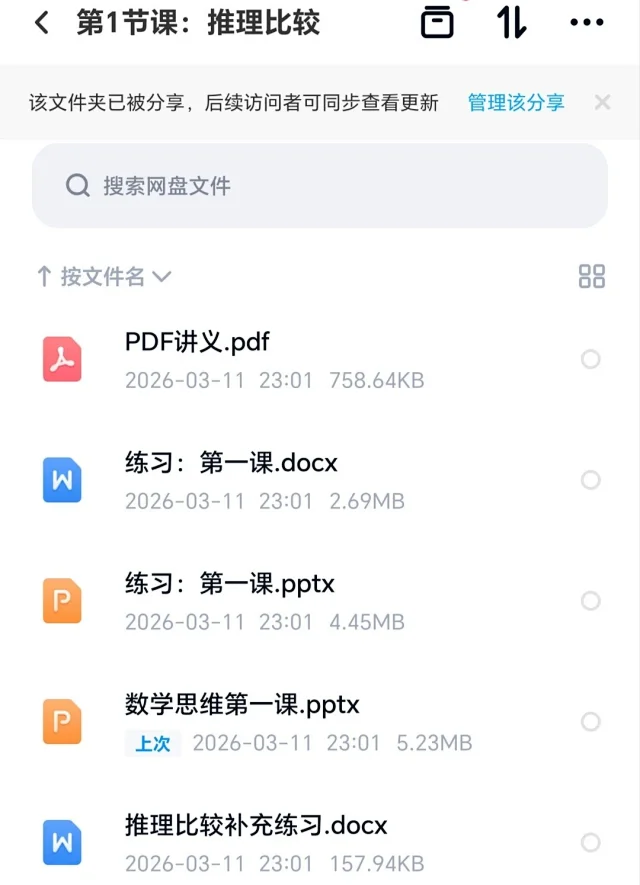Open 数学思维第一课.pptx presentation
The height and width of the screenshot is (885, 640).
tap(242, 705)
